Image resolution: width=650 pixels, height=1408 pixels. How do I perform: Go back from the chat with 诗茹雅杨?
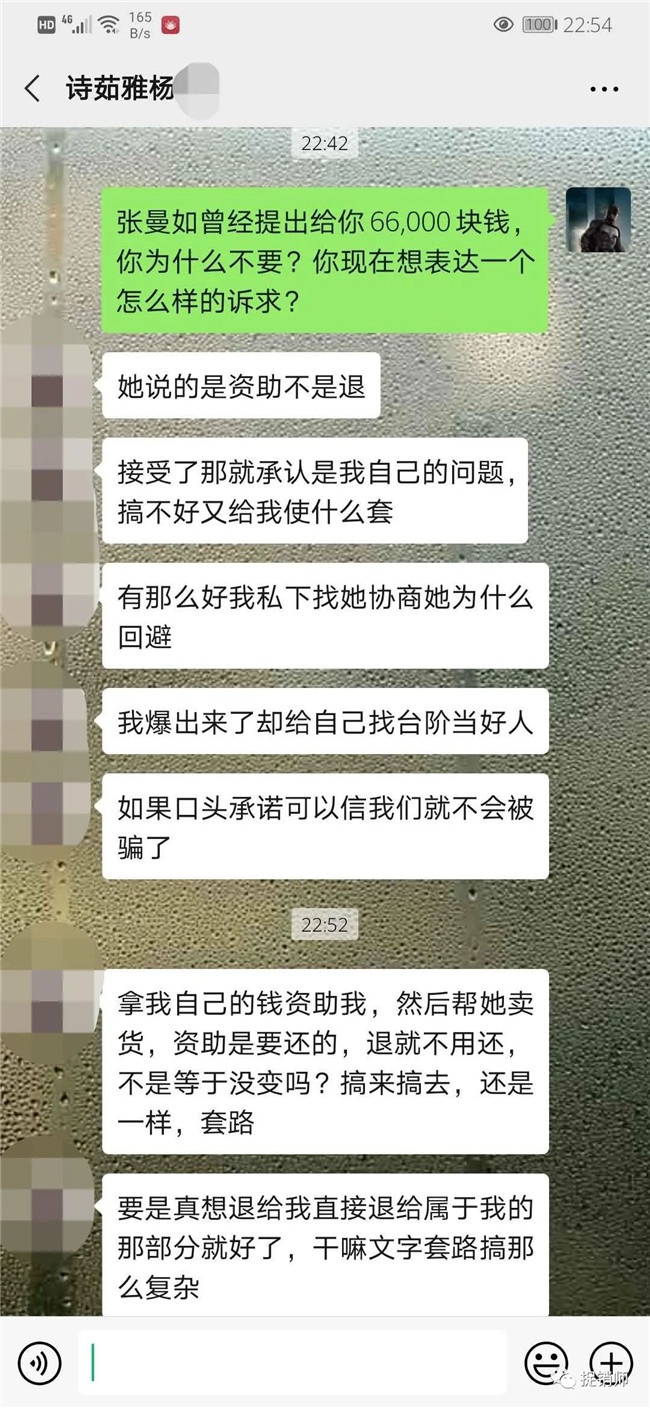point(32,88)
